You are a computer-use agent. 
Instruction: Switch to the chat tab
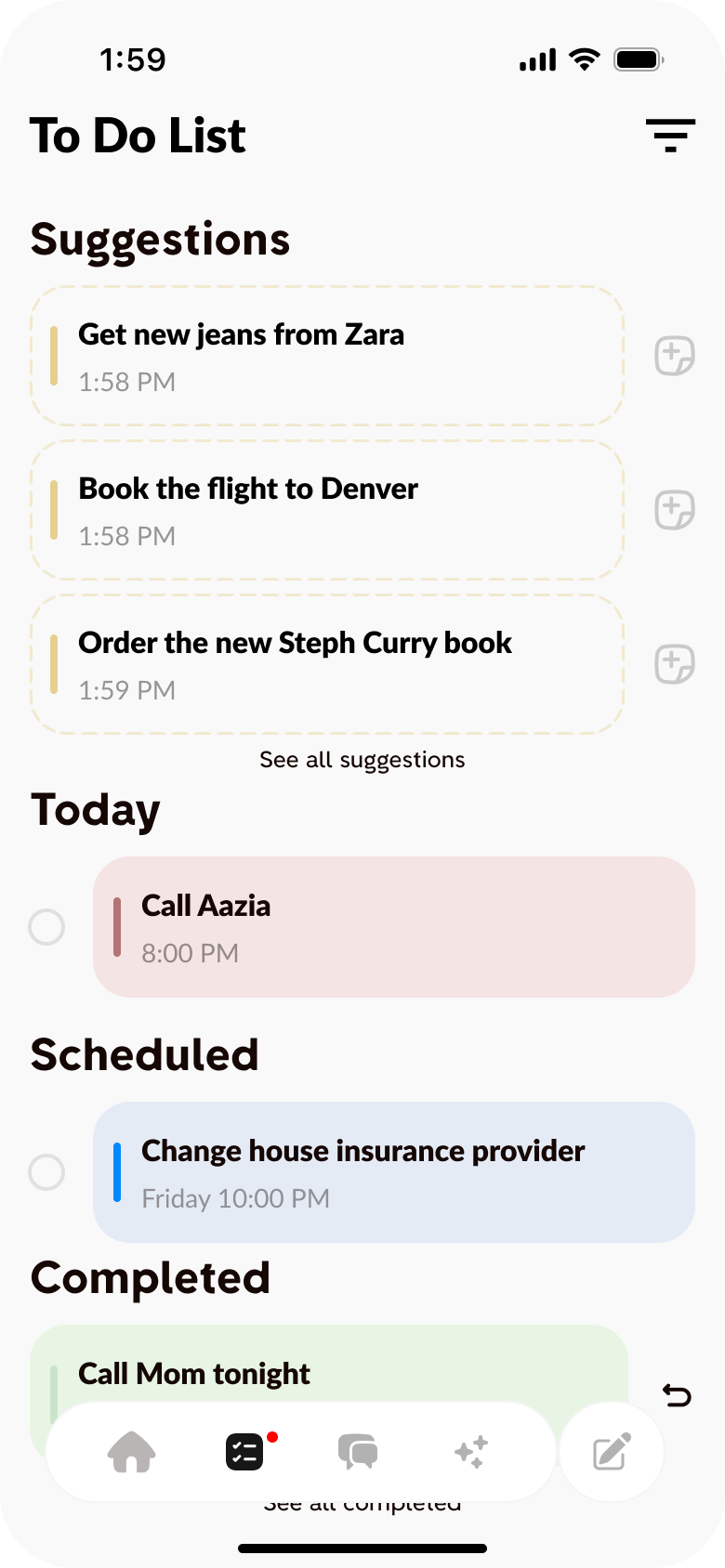coord(358,1452)
